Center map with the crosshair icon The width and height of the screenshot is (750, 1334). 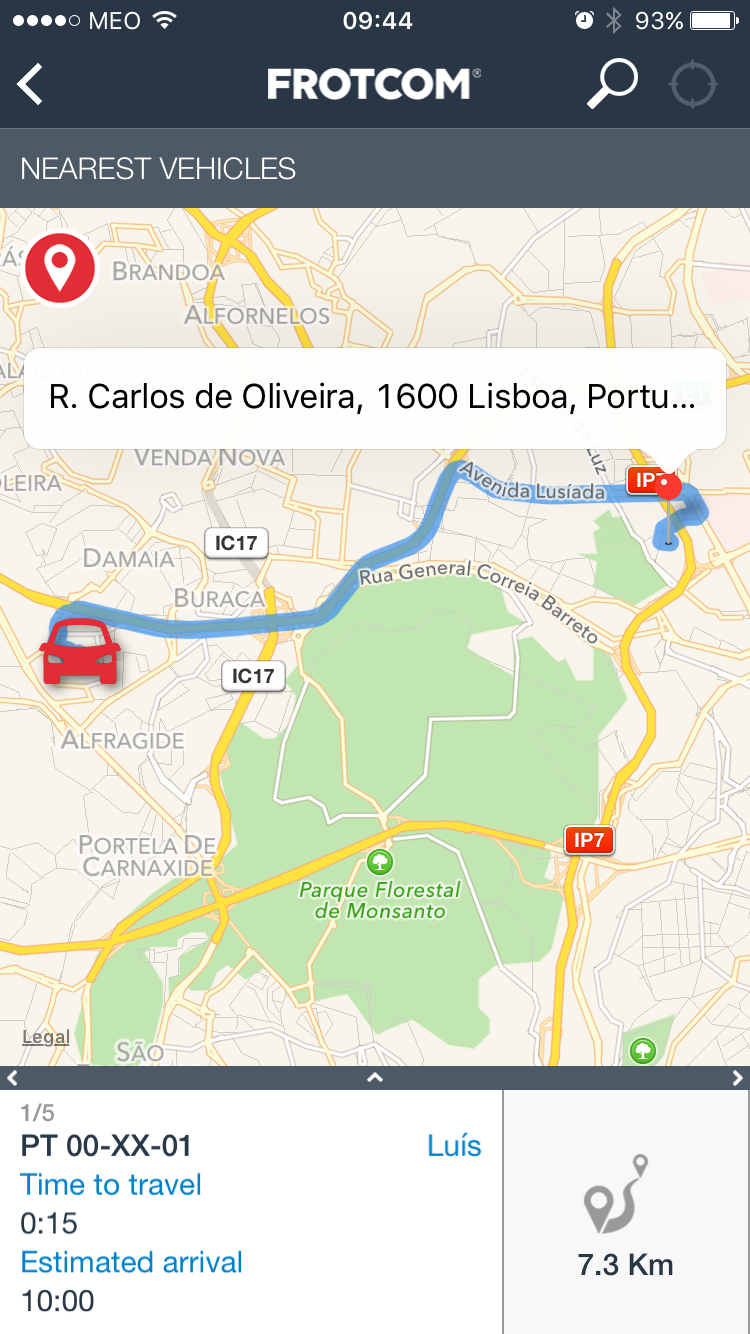[693, 84]
